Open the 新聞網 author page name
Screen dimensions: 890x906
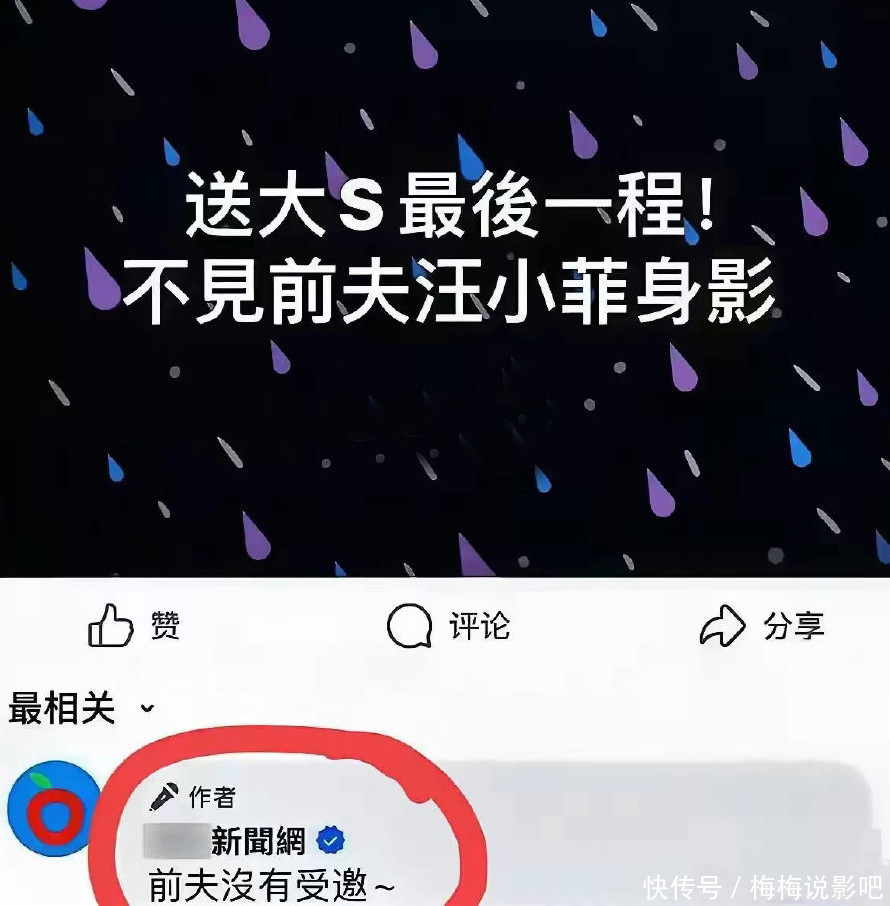pyautogui.click(x=258, y=842)
